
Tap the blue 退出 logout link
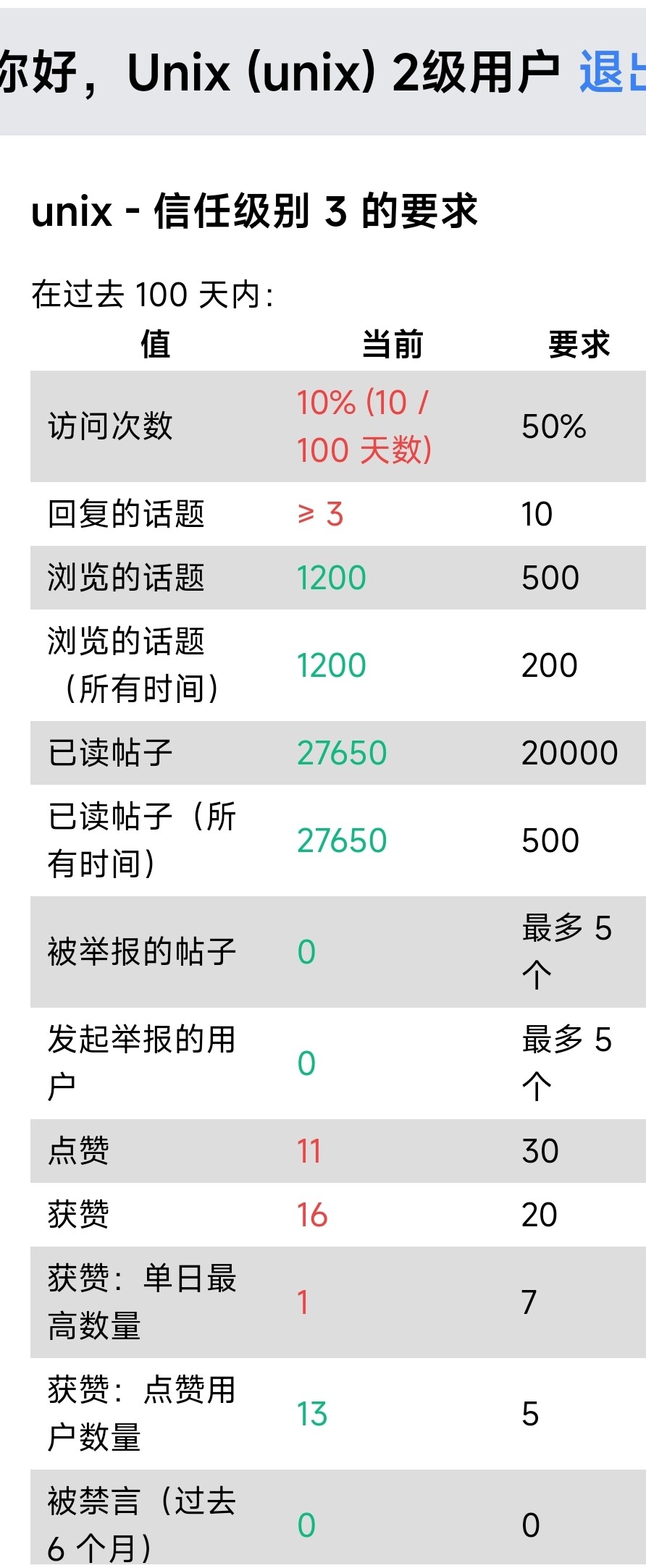pos(613,72)
